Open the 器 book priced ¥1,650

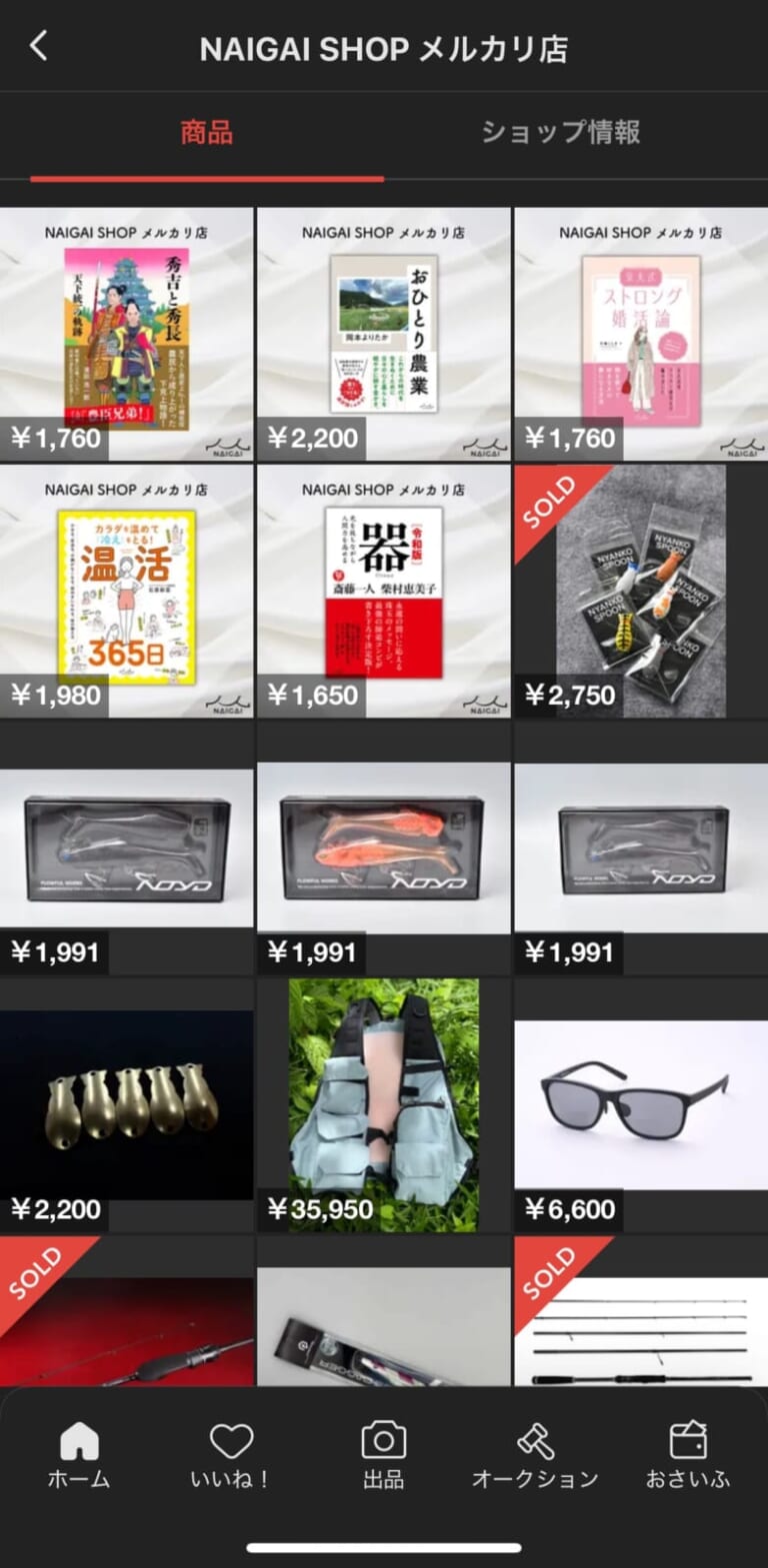pos(384,592)
